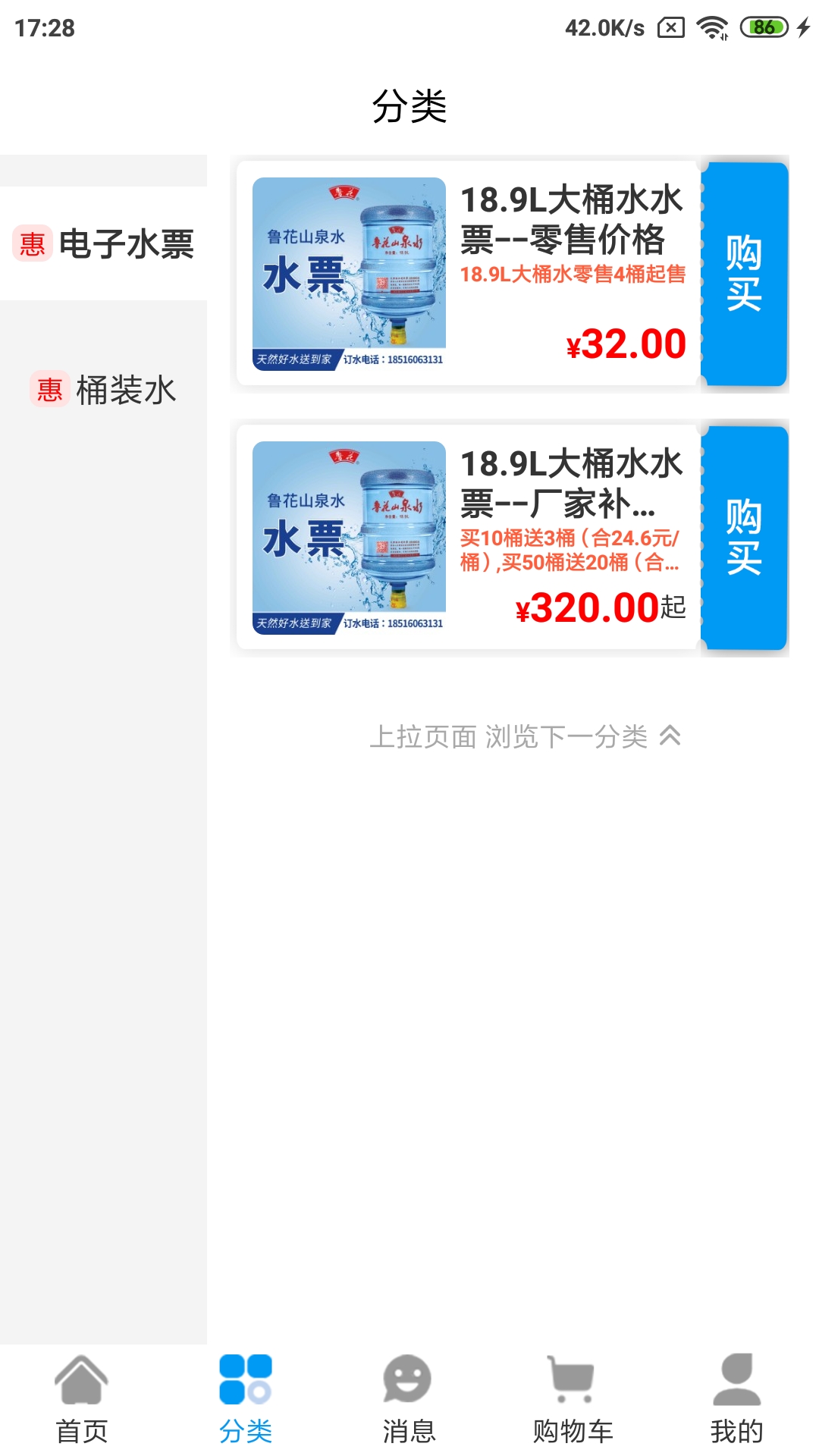Switch to the 我的 profile tab
819x1456 pixels.
click(737, 1400)
